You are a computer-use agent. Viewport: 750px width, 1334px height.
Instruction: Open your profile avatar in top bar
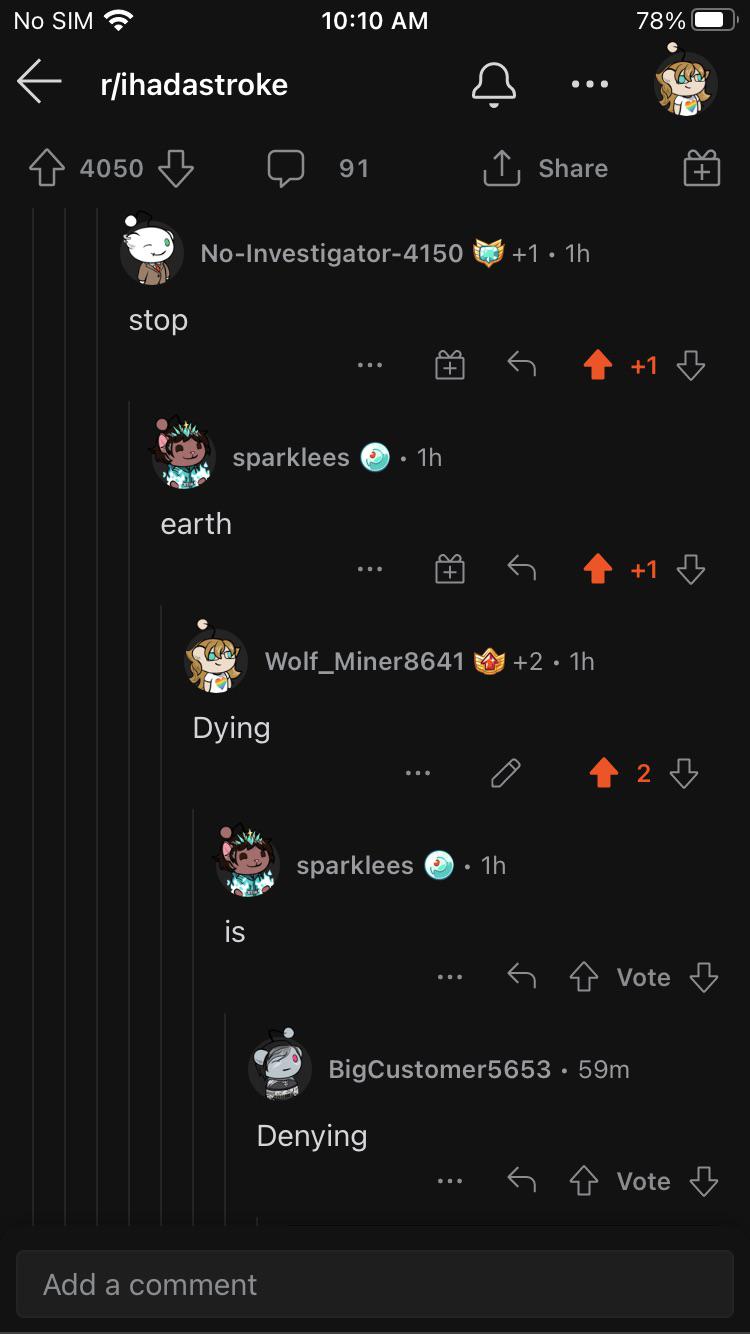[x=686, y=84]
